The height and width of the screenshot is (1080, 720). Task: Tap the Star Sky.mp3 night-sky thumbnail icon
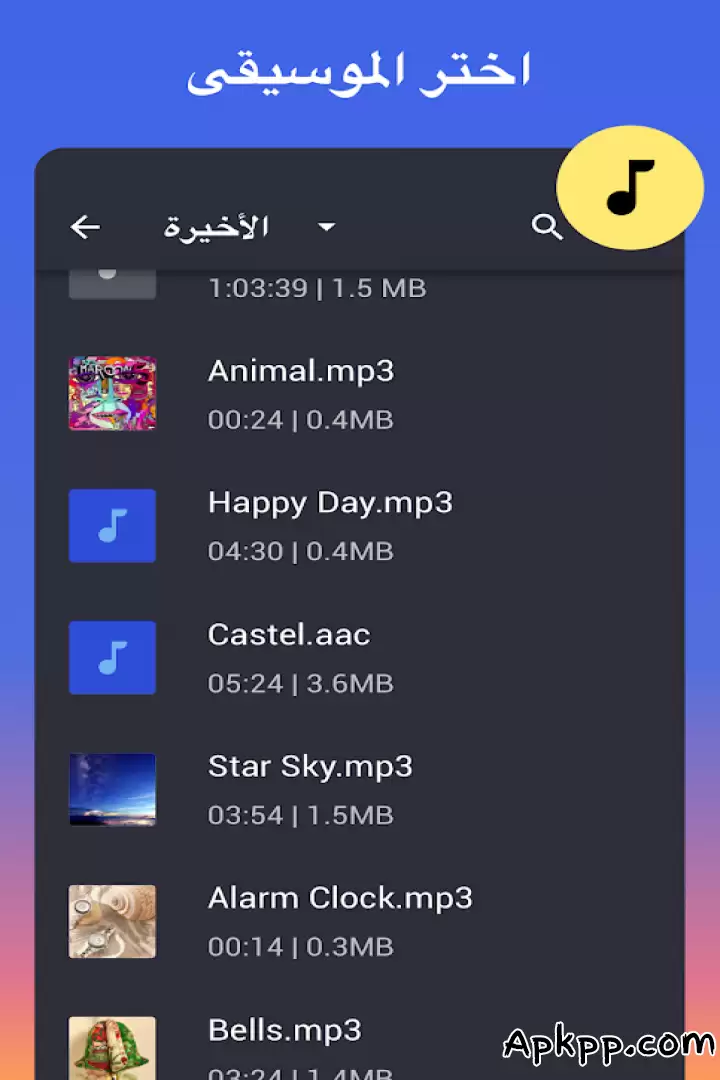pos(112,790)
